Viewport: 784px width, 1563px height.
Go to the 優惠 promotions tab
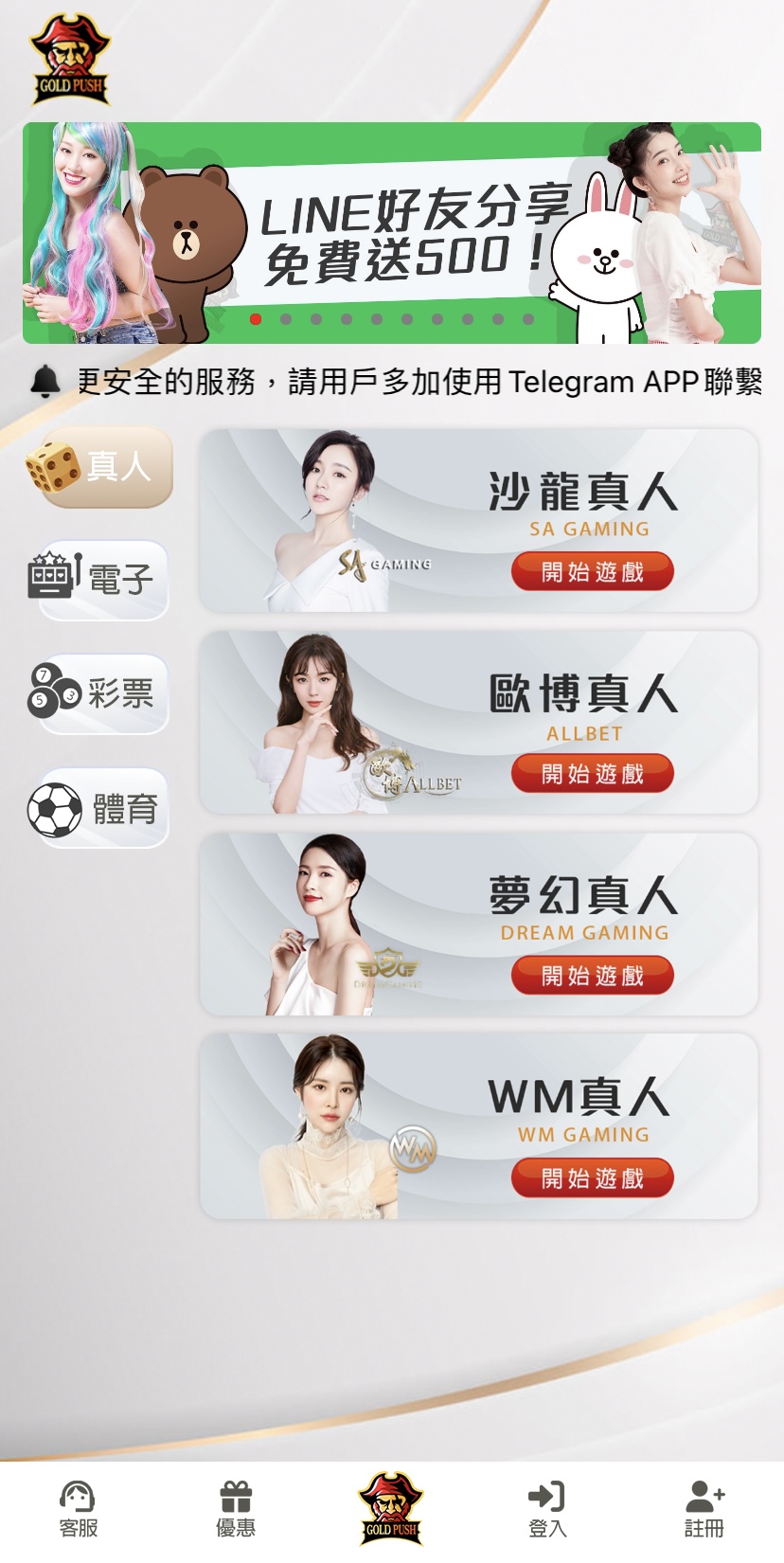click(236, 1509)
